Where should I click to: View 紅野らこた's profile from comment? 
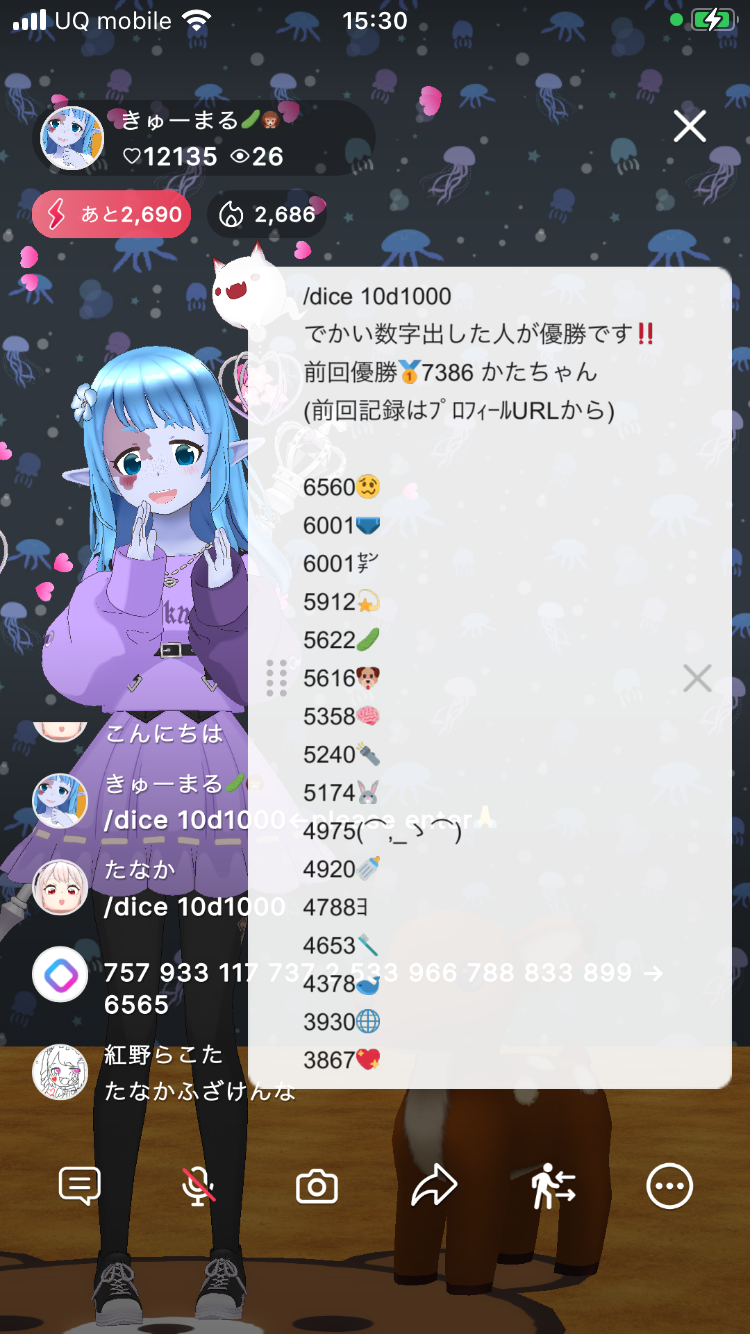tap(60, 1072)
